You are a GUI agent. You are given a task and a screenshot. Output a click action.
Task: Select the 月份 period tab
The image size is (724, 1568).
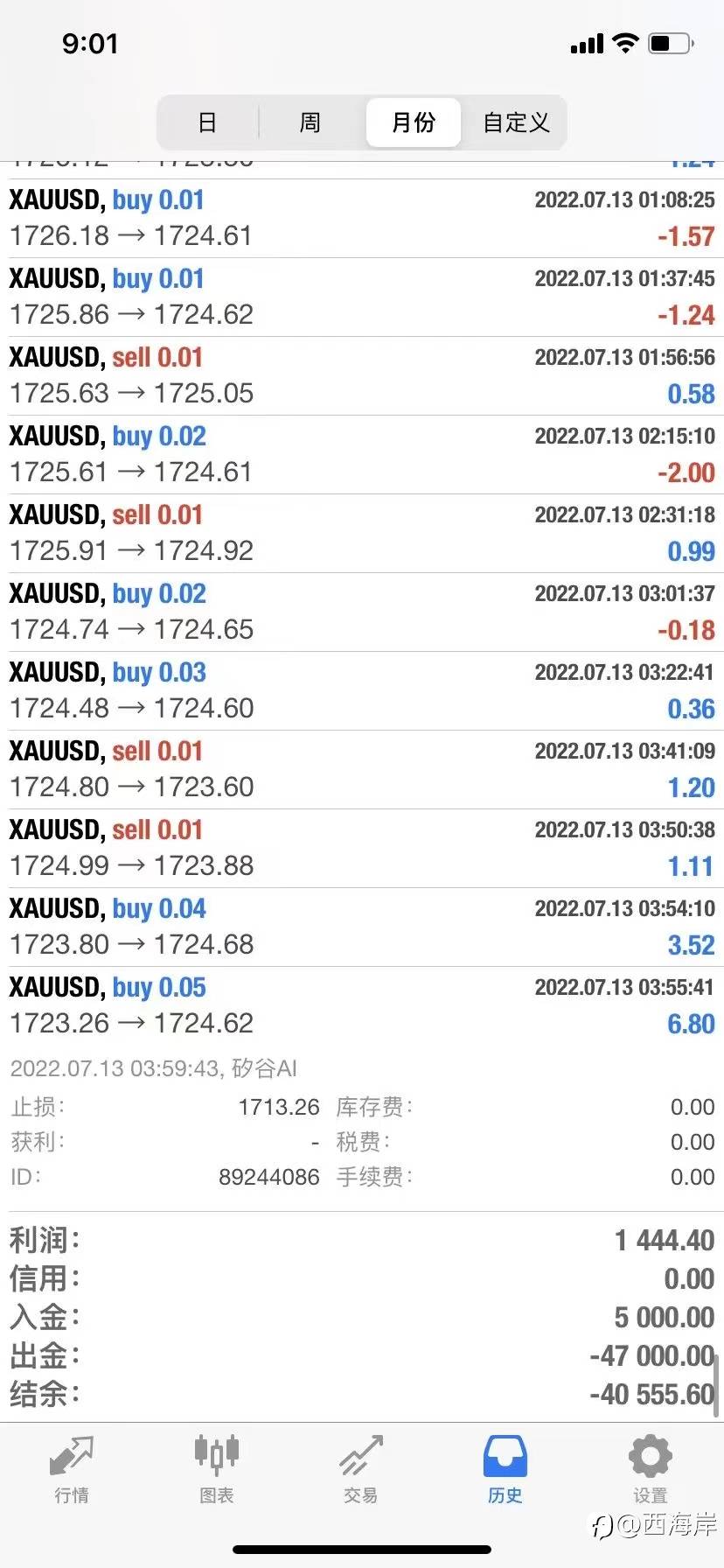coord(413,122)
